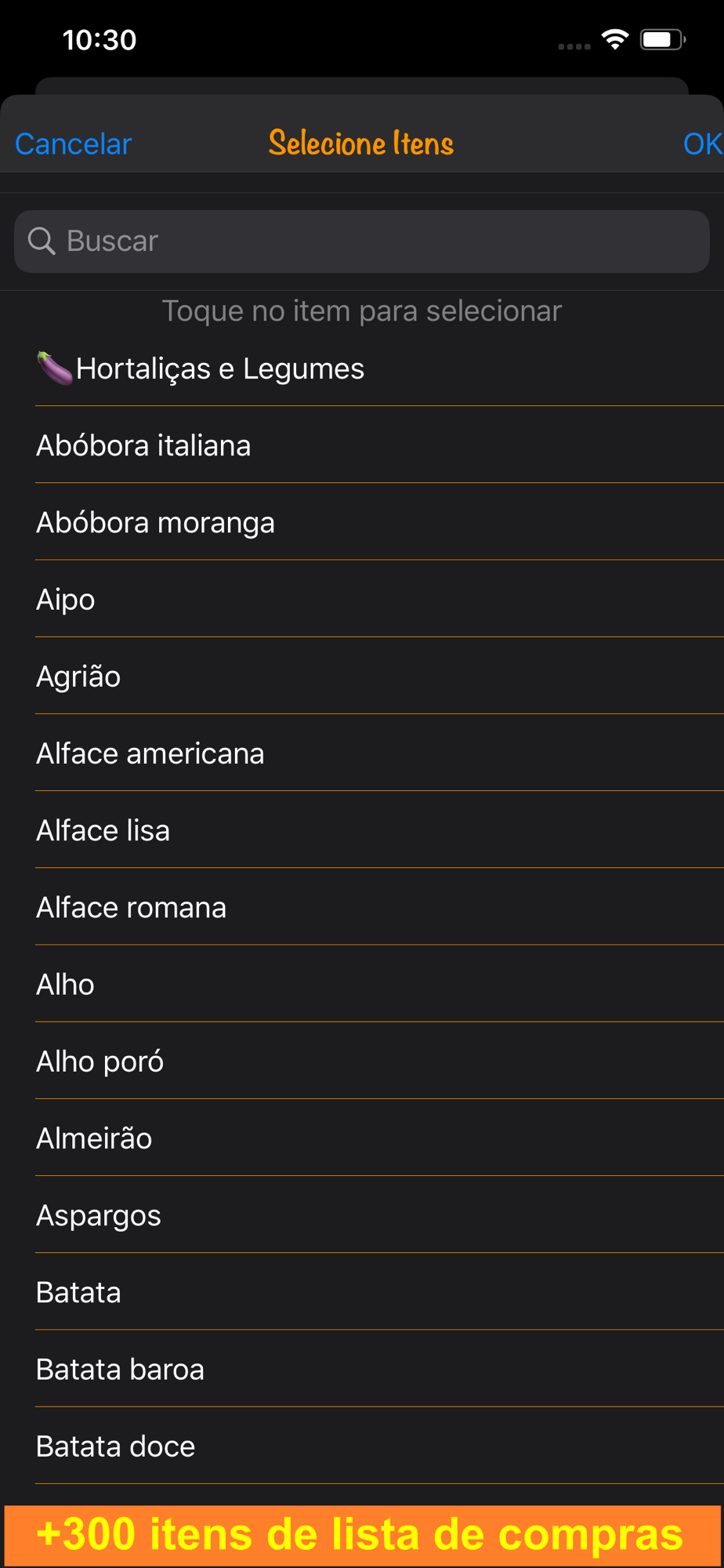Select Batata doce
The width and height of the screenshot is (724, 1568).
click(x=362, y=1444)
